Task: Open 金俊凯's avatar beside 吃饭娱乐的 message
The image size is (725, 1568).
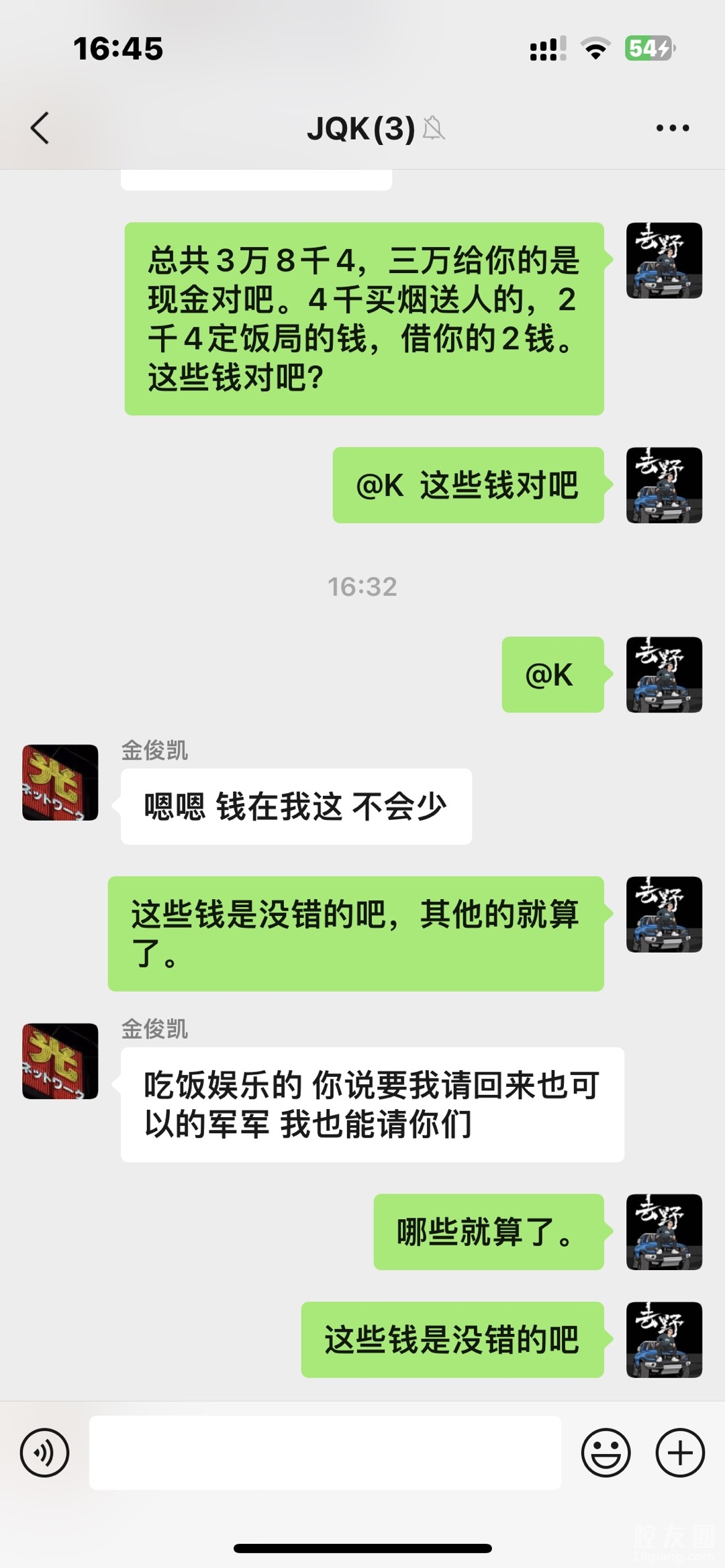Action: click(x=60, y=1061)
